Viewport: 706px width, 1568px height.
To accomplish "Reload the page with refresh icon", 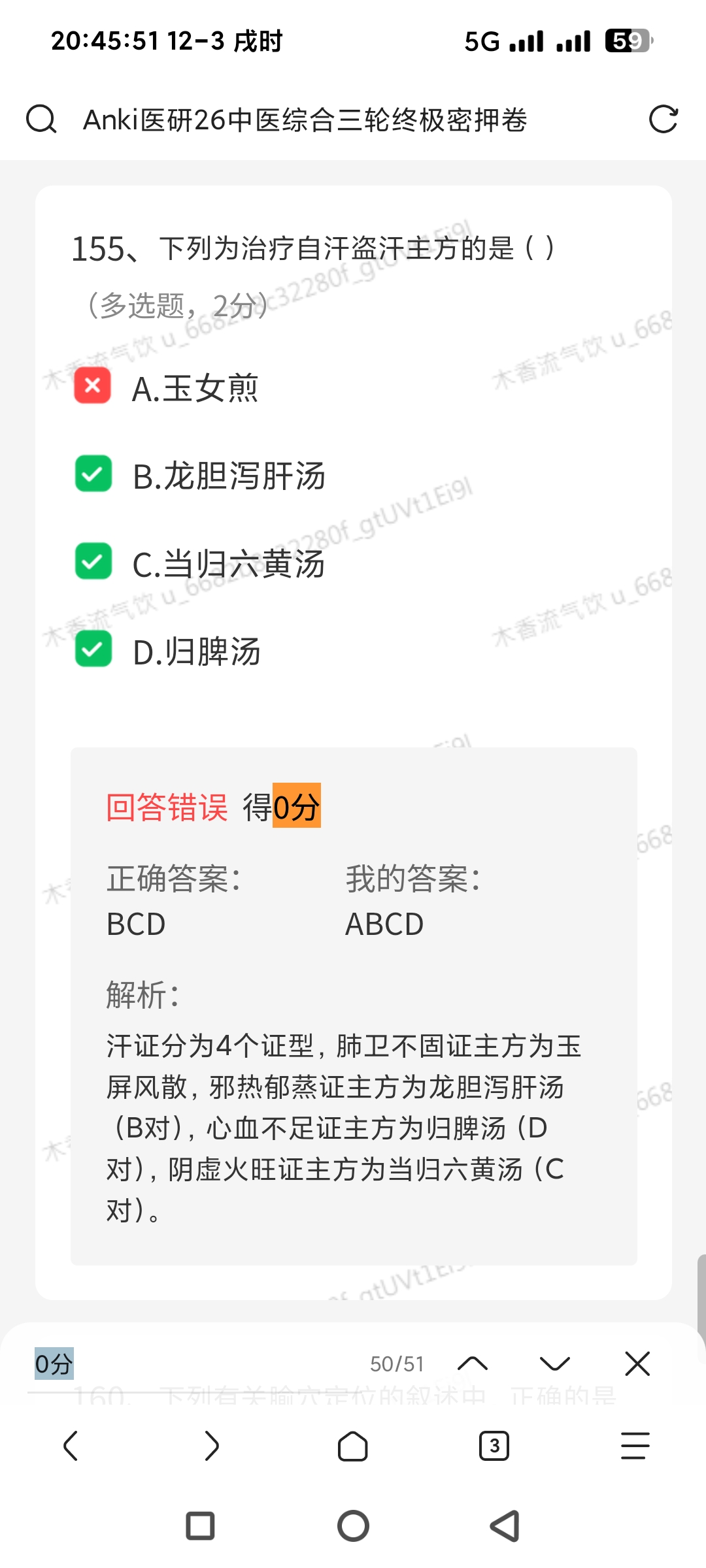I will coord(663,120).
